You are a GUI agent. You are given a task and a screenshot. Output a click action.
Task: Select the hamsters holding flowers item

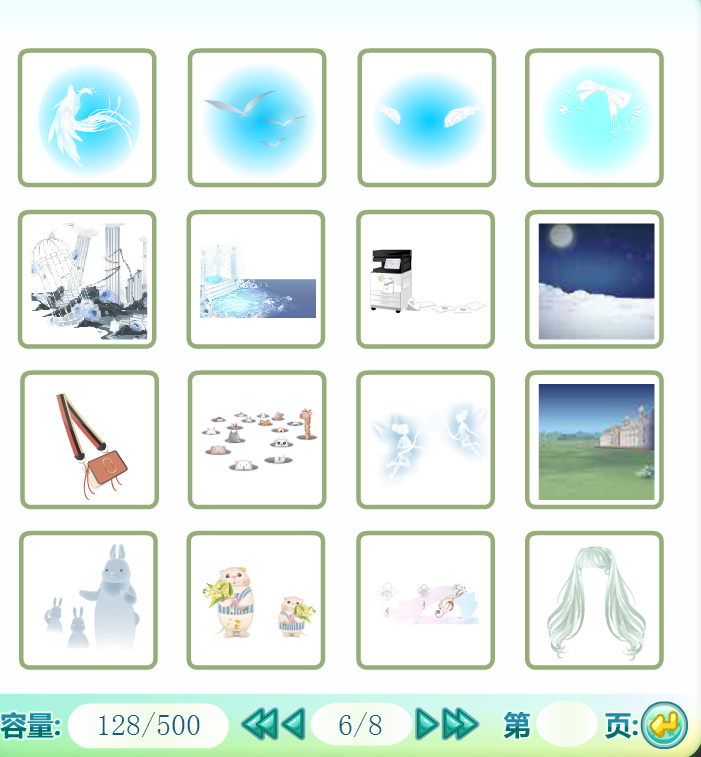[256, 600]
